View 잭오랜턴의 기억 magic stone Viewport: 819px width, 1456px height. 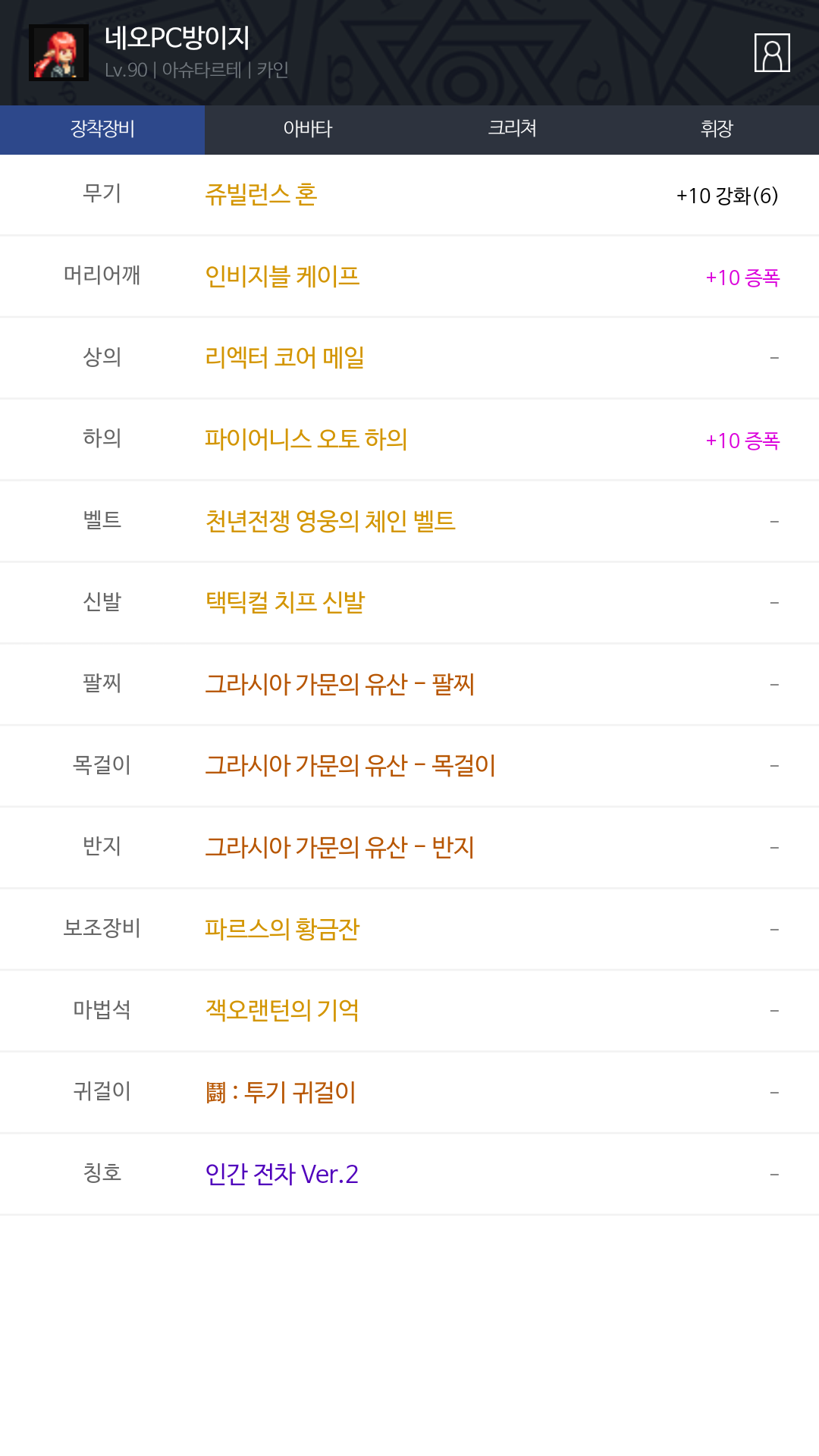coord(282,1010)
